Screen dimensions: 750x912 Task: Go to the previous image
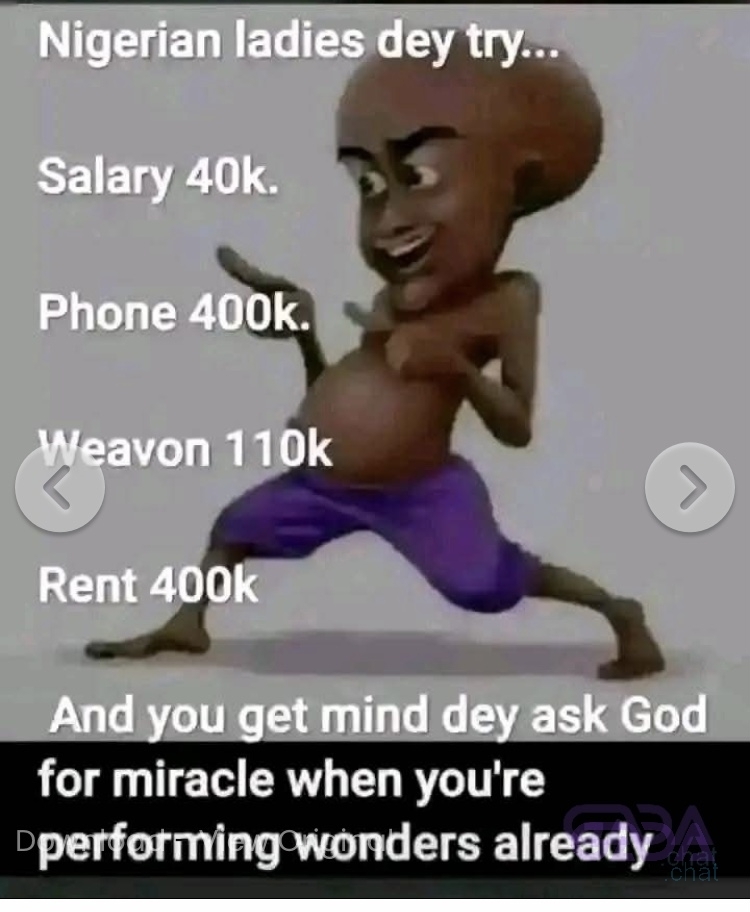pyautogui.click(x=59, y=487)
